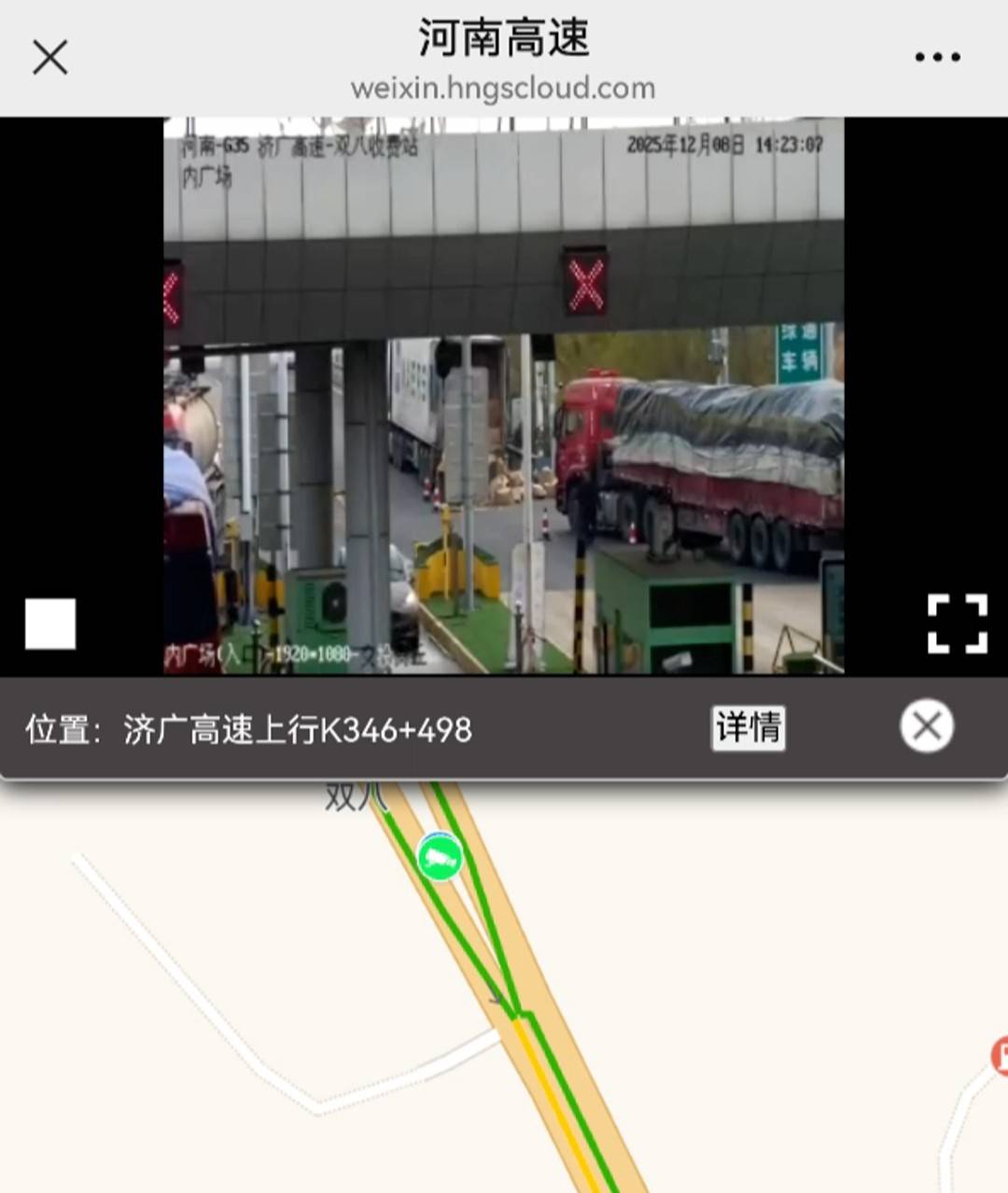Close the 河南高速 web page
This screenshot has width=1008, height=1193.
pos(50,58)
